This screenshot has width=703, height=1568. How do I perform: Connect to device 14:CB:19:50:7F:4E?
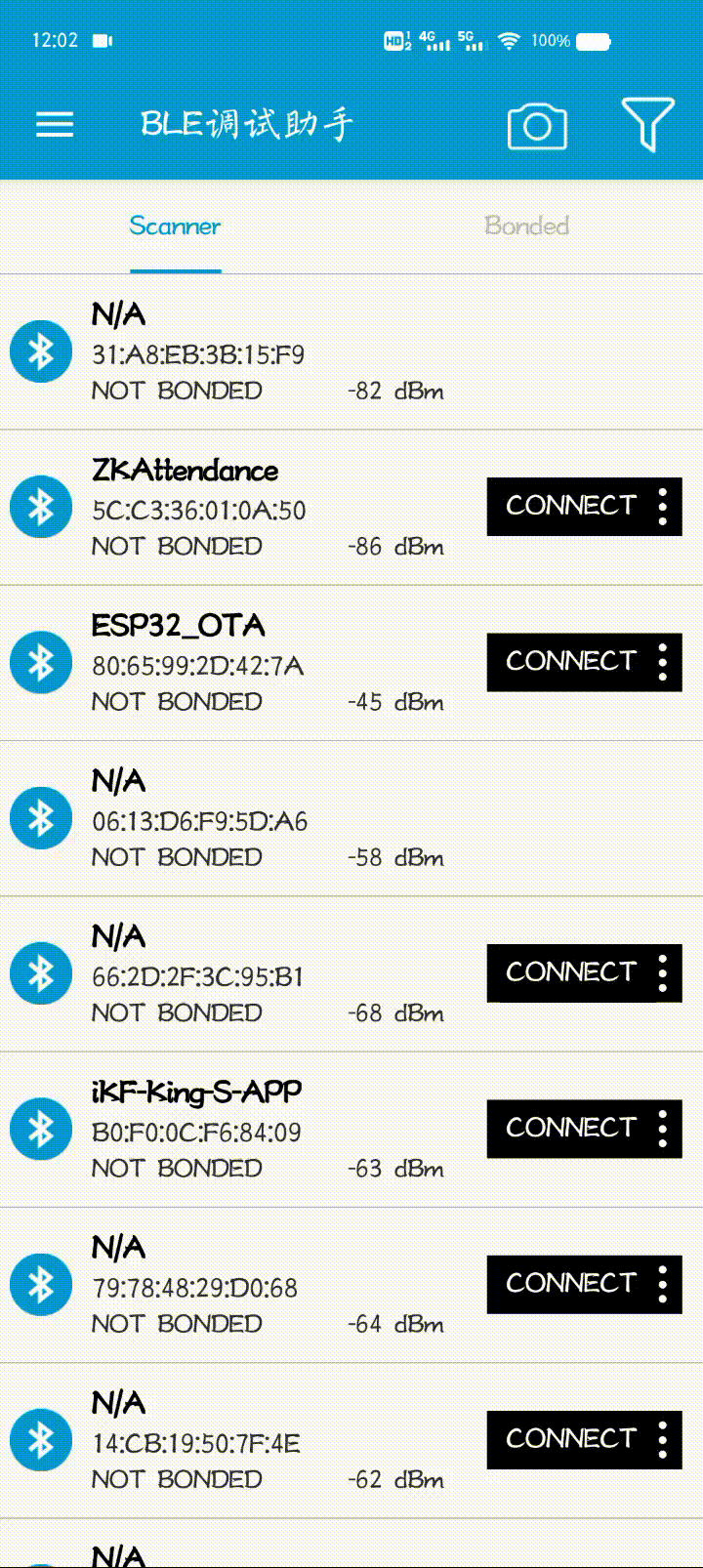pos(570,1439)
